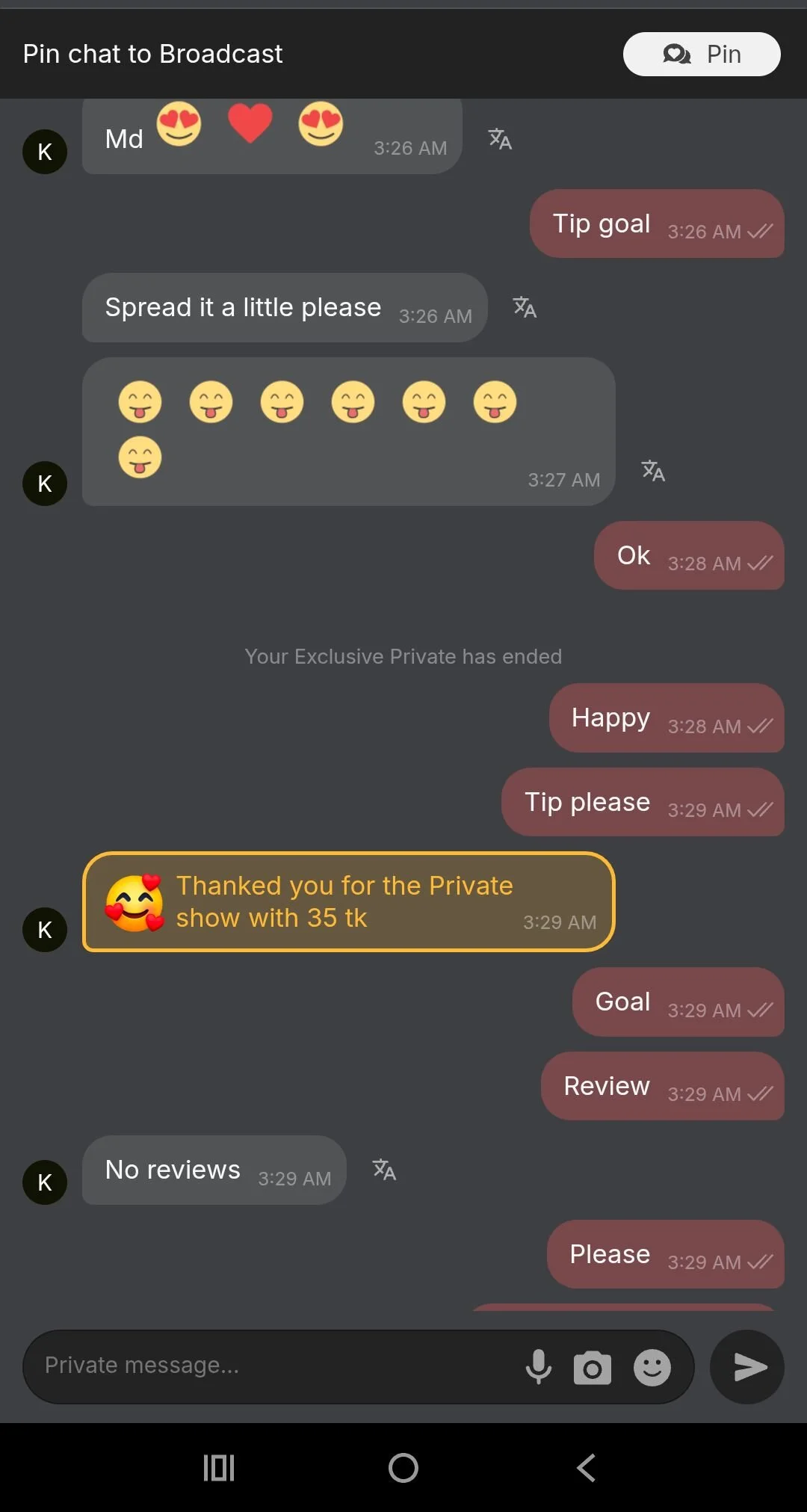Translate the tongue emoji message
This screenshot has height=1512, width=807.
(x=653, y=471)
